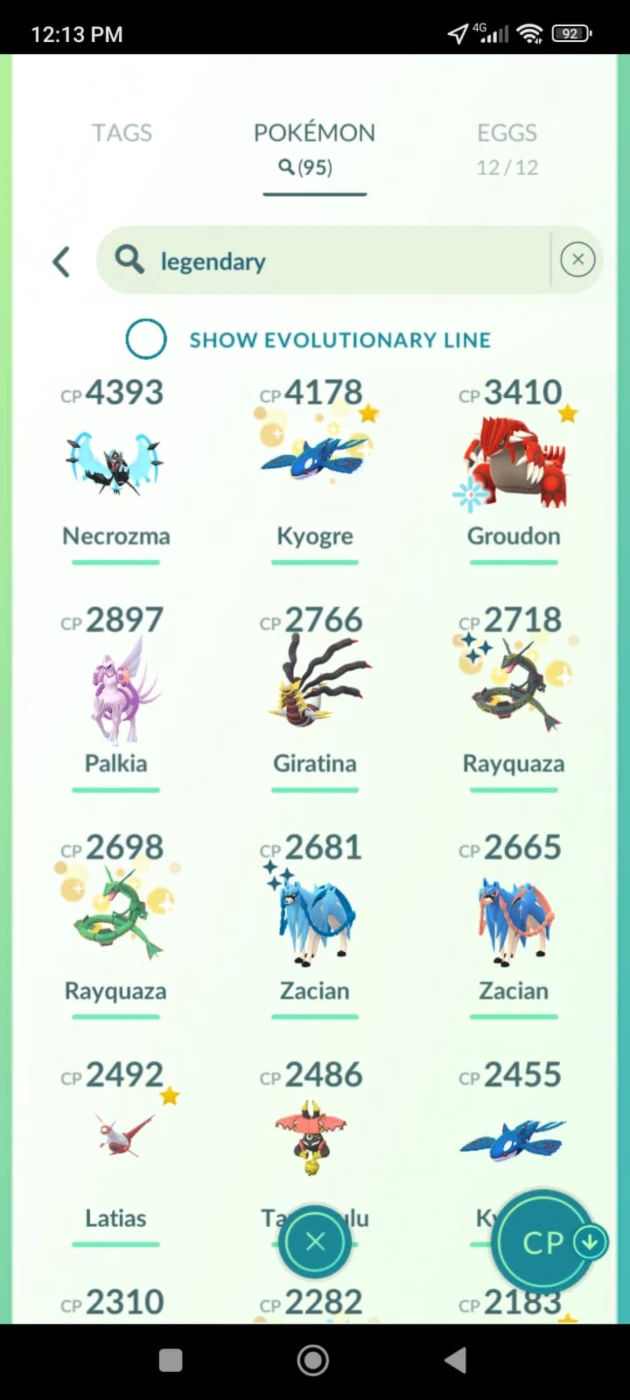Clear the legendary search text
Image resolution: width=630 pixels, height=1400 pixels.
577,261
